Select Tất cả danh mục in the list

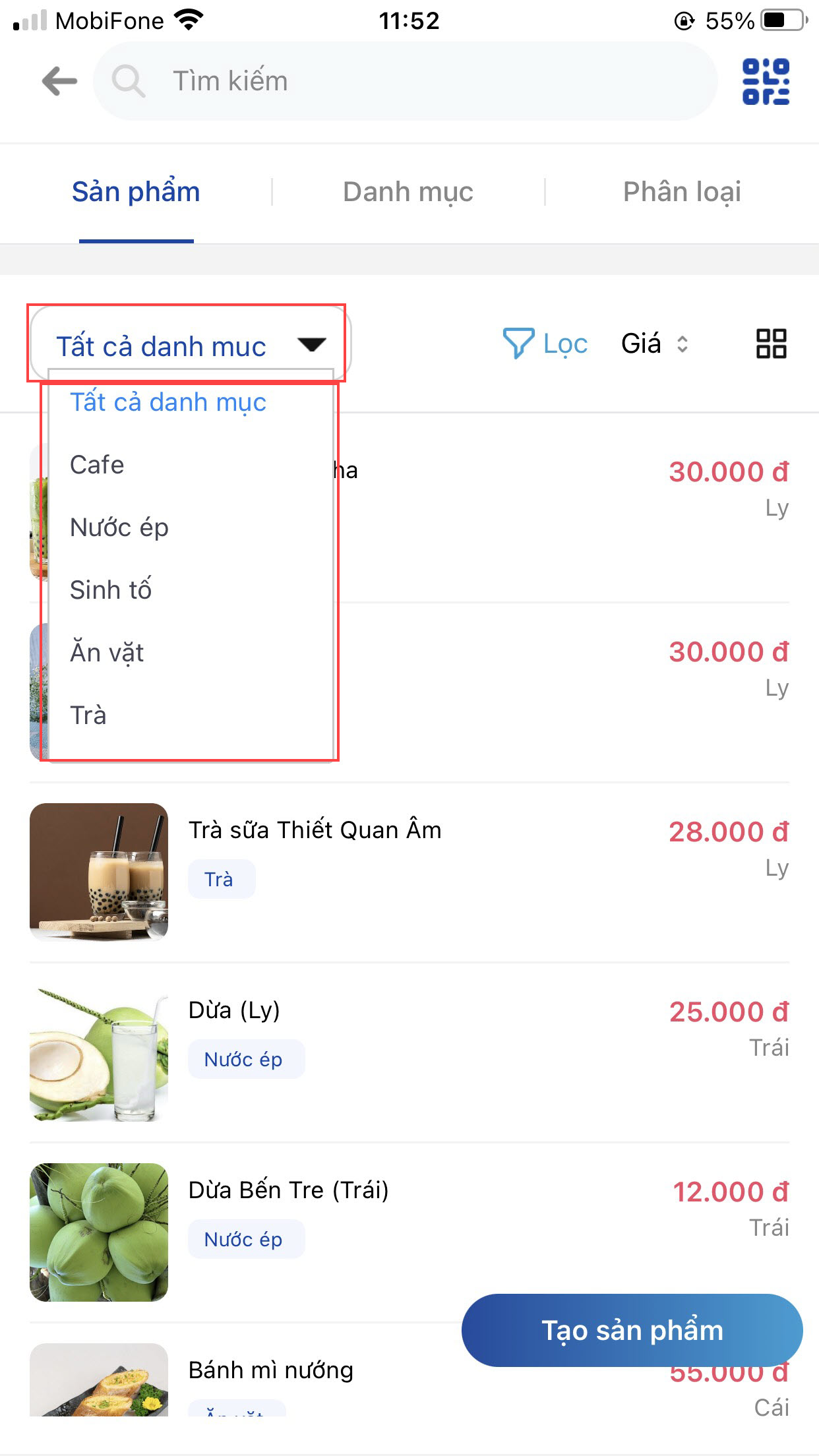click(168, 402)
